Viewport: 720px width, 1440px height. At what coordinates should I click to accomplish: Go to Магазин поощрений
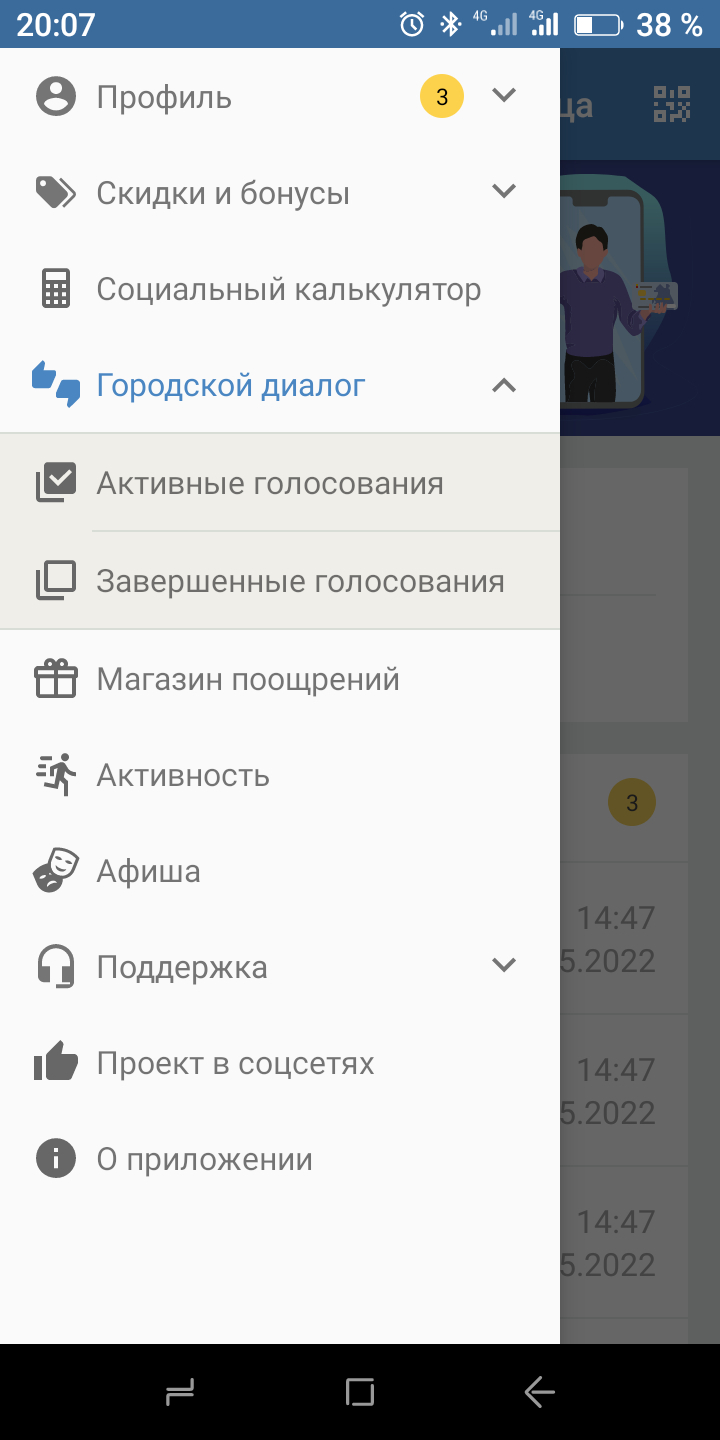[248, 679]
